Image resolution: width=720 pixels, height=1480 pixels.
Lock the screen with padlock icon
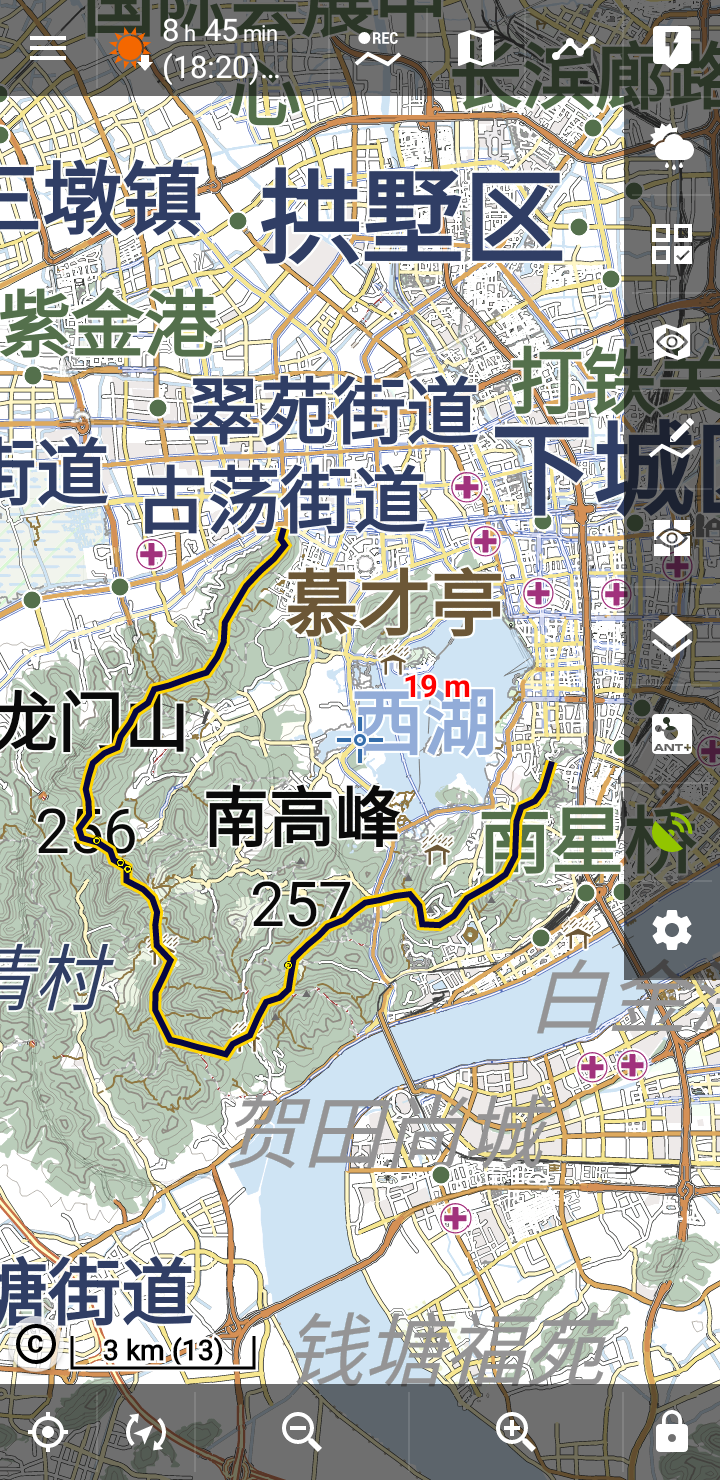(x=671, y=1432)
